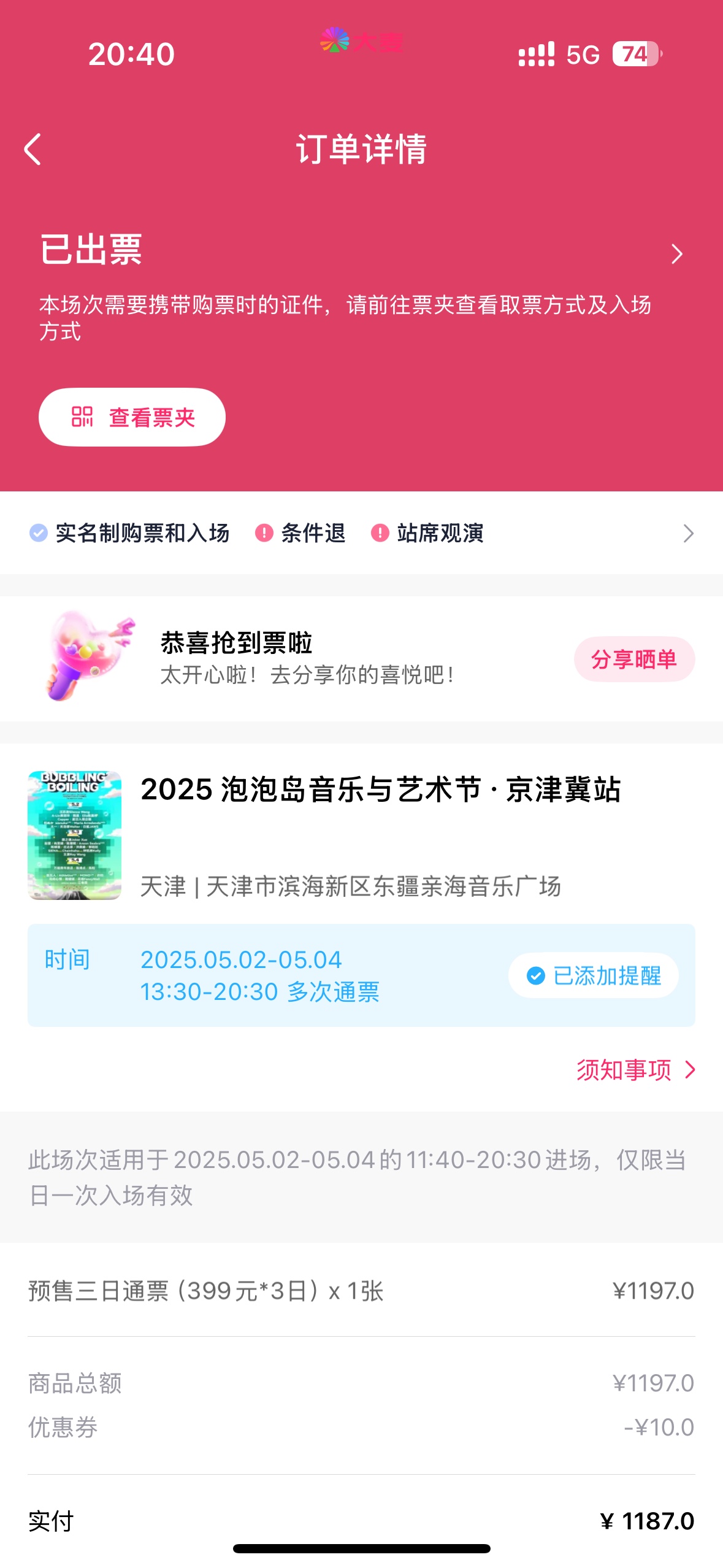
Task: Open the 2025 泡泡岛音乐与艺术节 event card
Action: (x=361, y=835)
